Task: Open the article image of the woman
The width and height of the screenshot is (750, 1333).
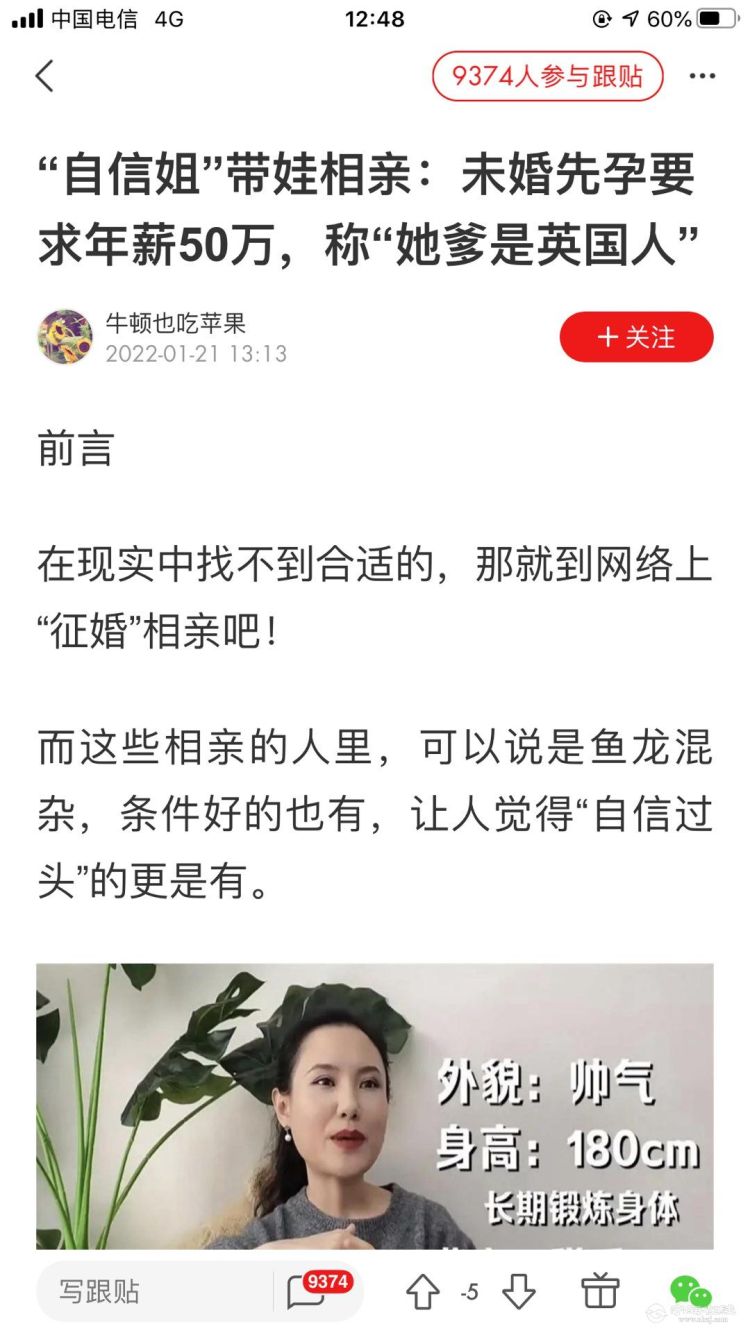Action: (375, 1105)
